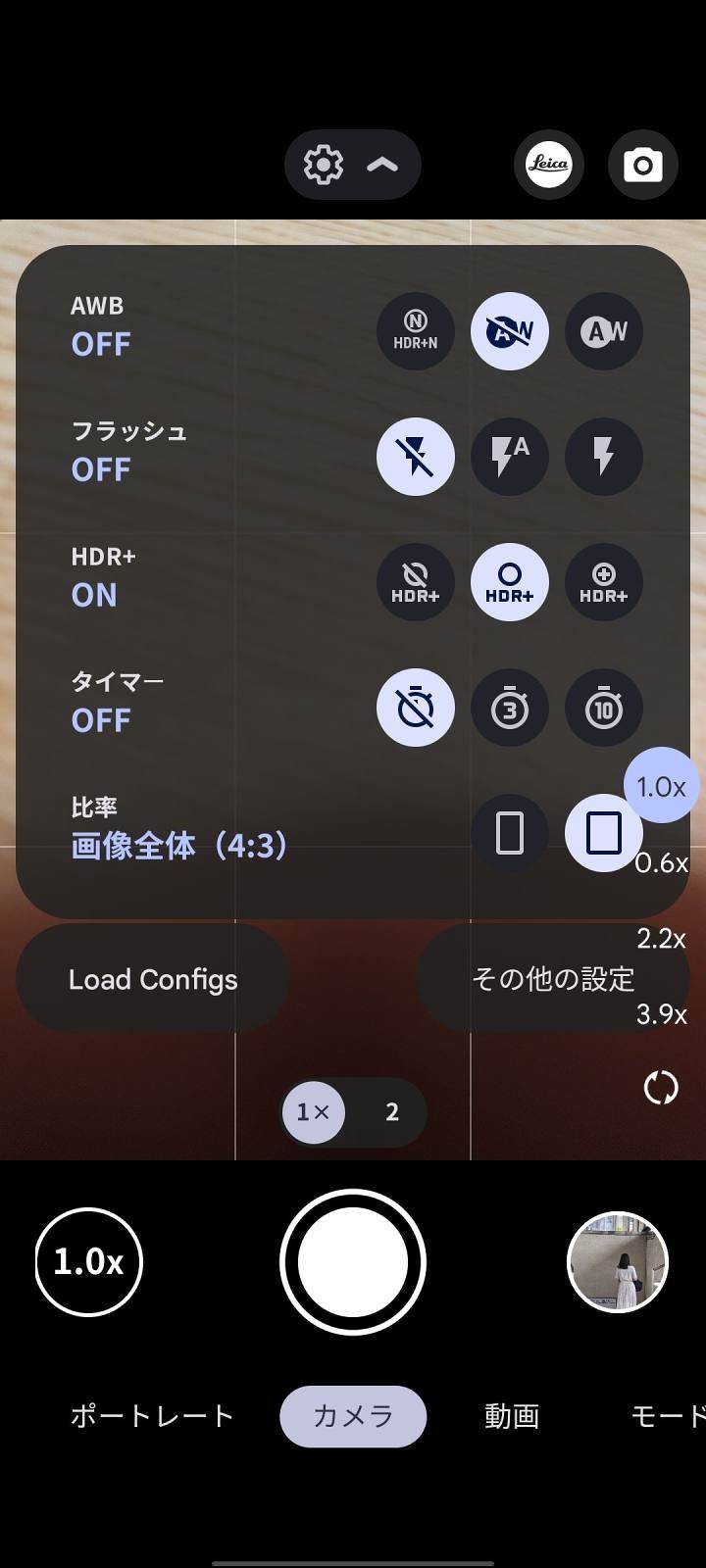Disable HDR+ processing
706x1568 pixels.
416,582
